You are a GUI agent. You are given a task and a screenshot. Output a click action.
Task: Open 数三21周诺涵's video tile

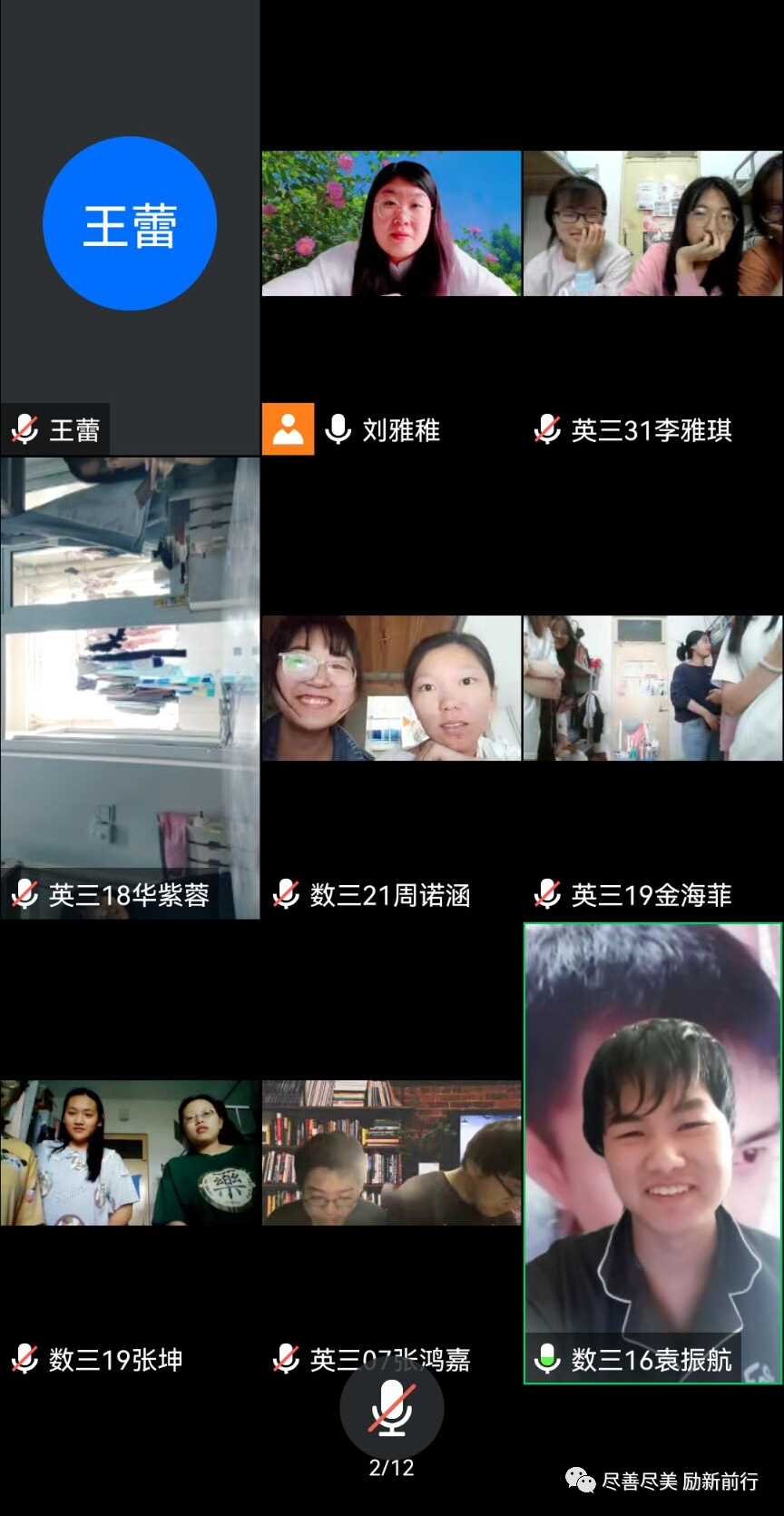click(391, 688)
